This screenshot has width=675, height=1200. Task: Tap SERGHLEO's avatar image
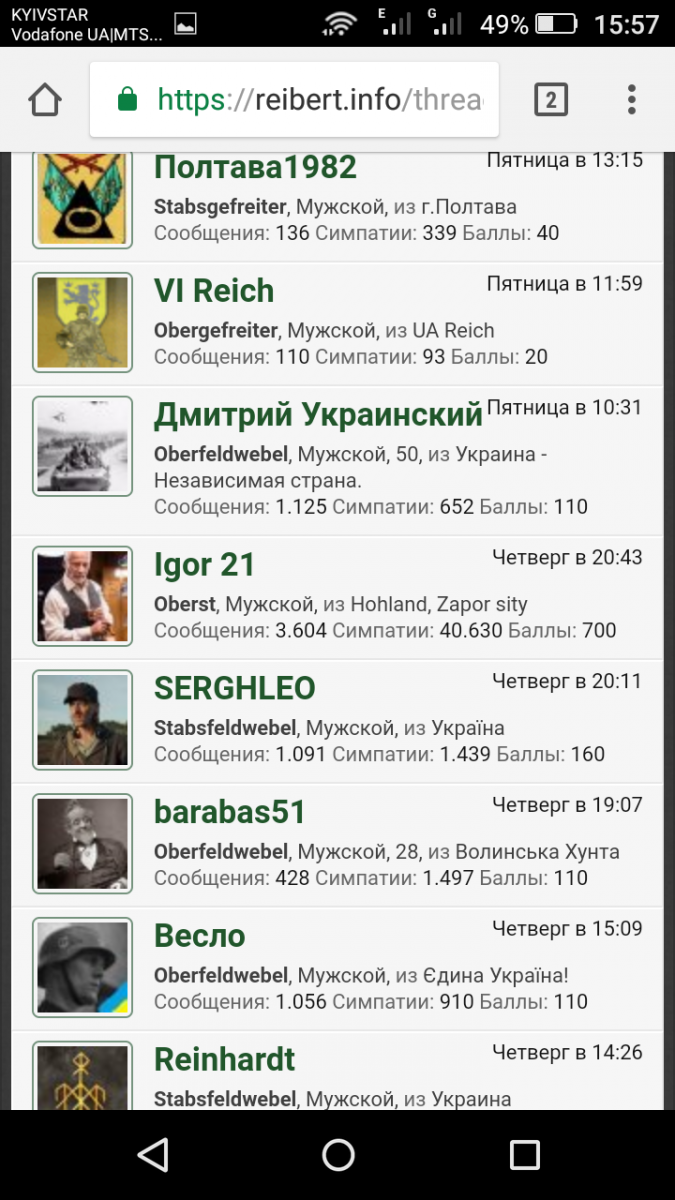click(83, 720)
